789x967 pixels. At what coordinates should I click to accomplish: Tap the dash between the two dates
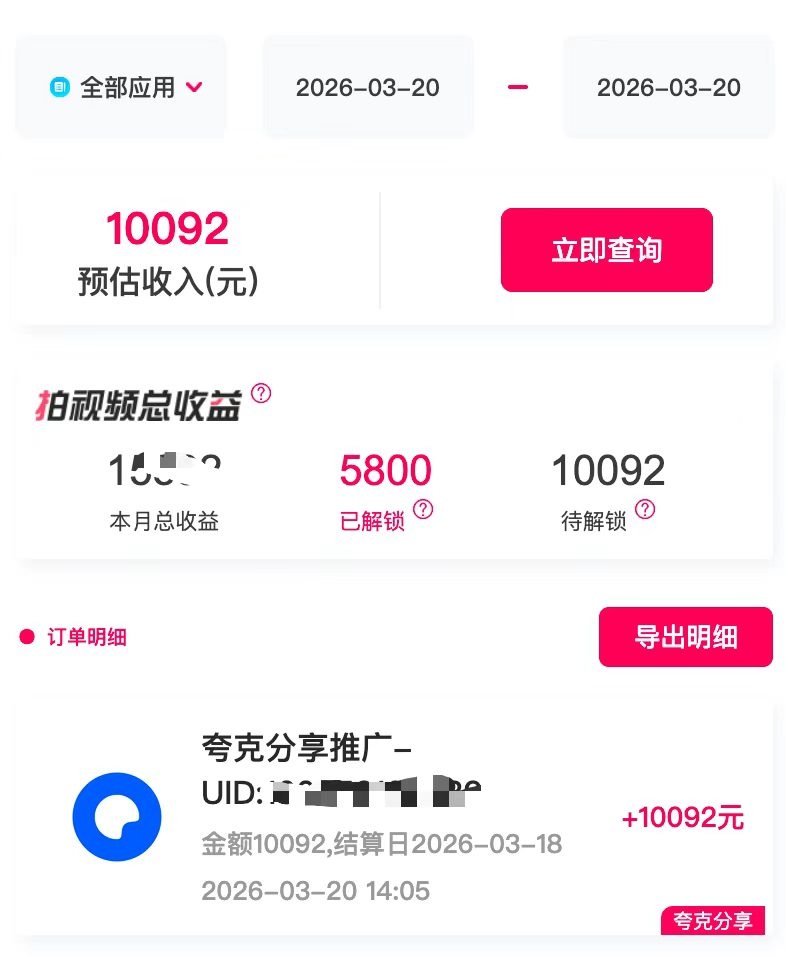(518, 87)
